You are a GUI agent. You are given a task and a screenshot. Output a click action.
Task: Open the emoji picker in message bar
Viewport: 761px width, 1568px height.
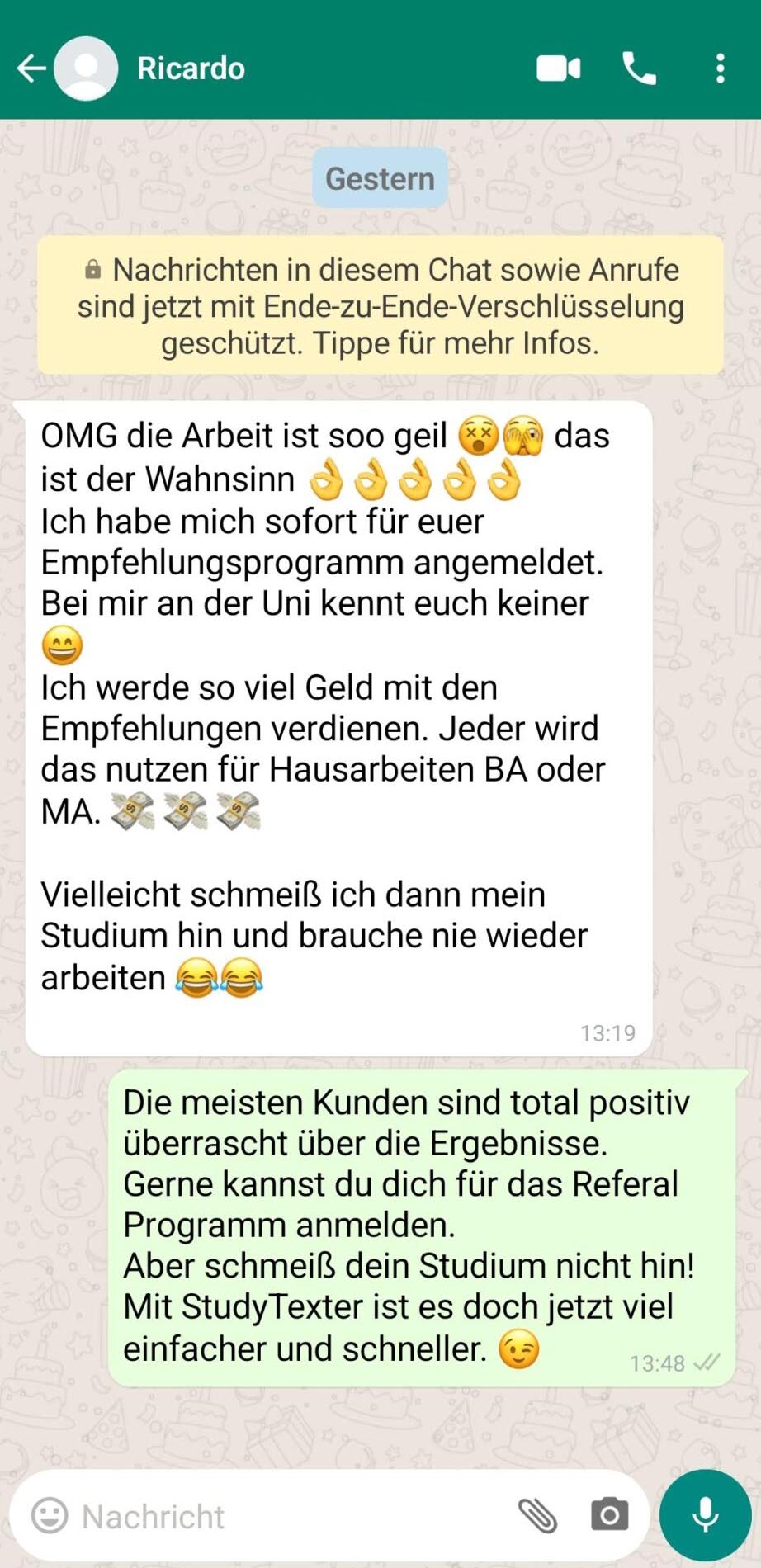tap(50, 1516)
